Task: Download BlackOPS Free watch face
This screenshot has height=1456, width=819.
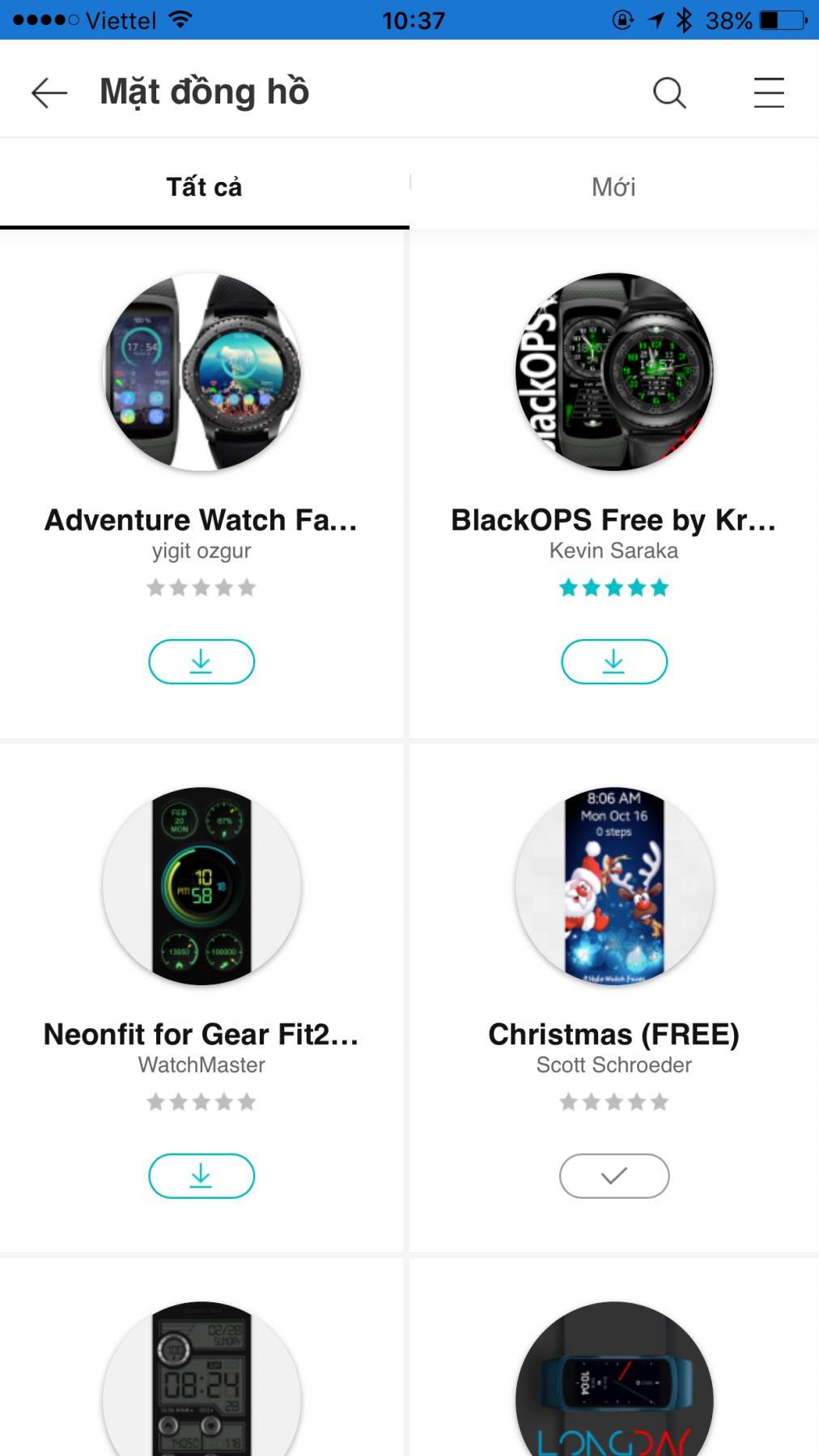Action: (614, 662)
